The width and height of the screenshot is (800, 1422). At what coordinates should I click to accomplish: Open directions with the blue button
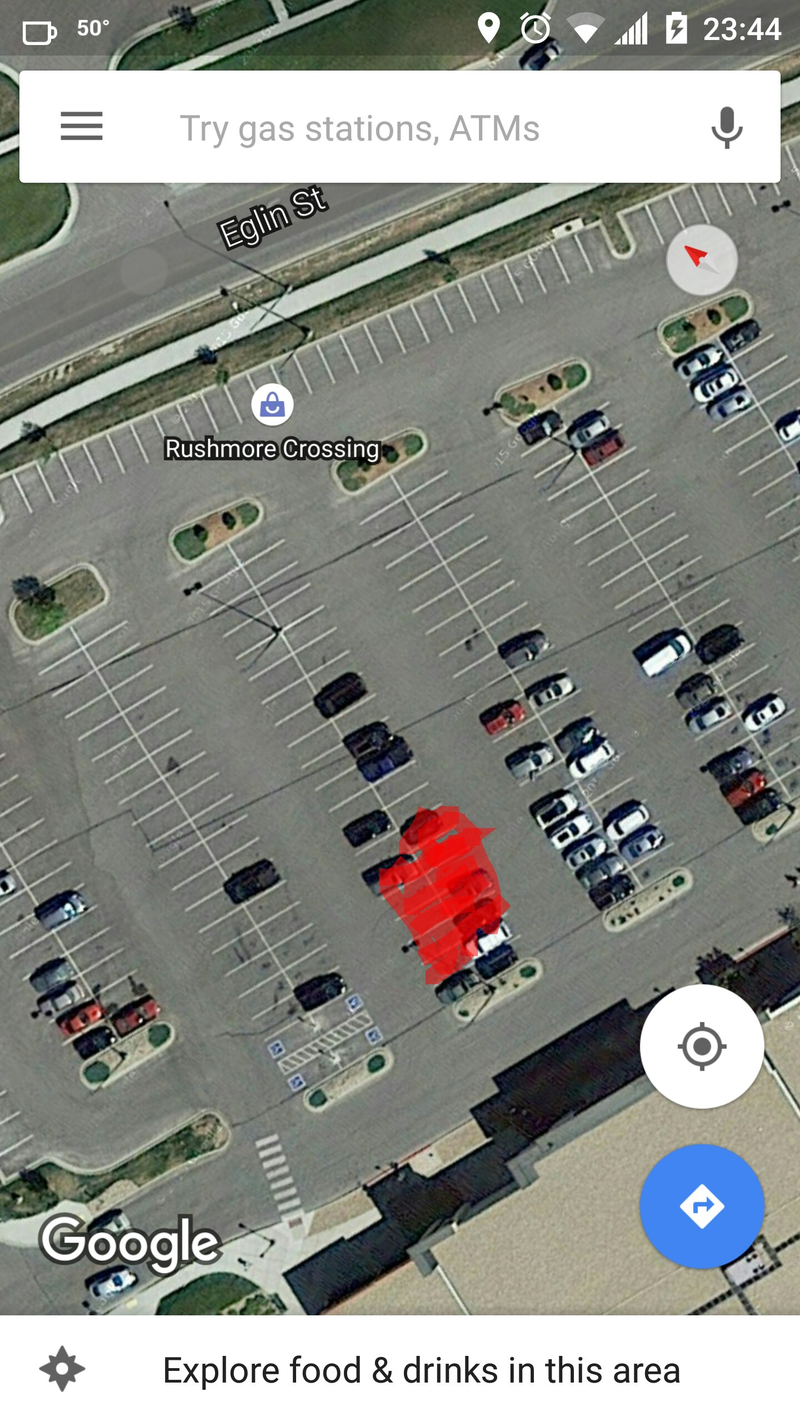[702, 1206]
